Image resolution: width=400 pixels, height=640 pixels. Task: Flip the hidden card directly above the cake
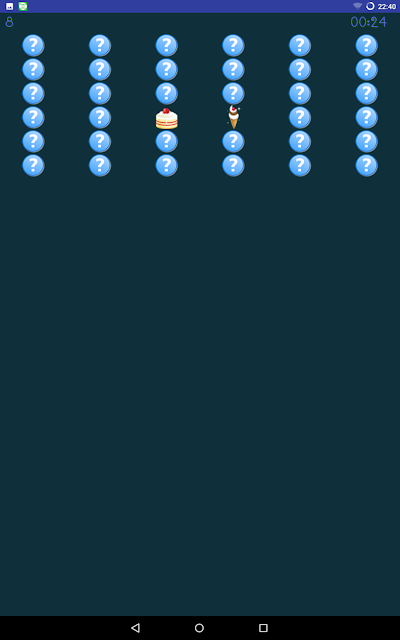tap(167, 93)
